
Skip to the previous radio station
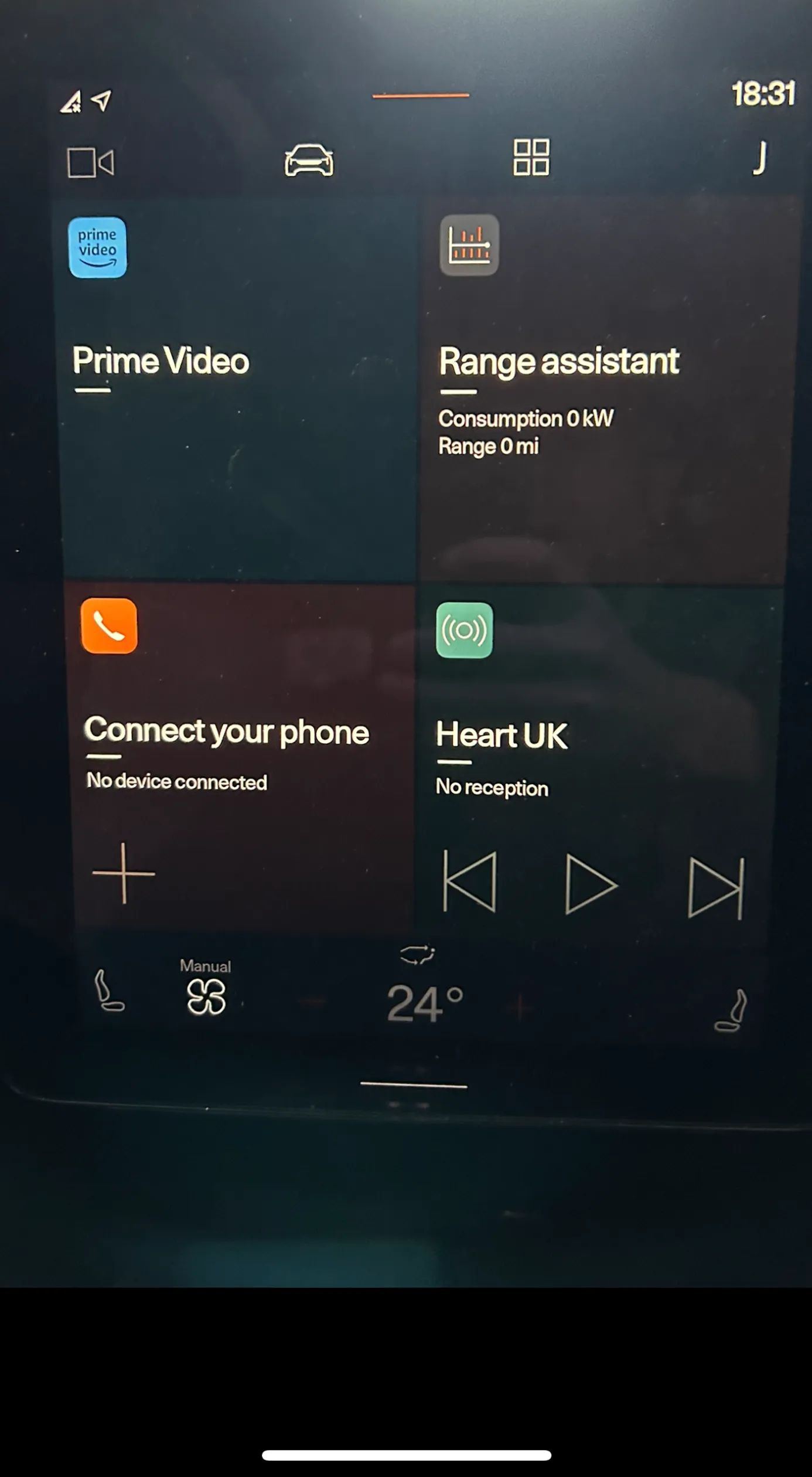pyautogui.click(x=470, y=882)
